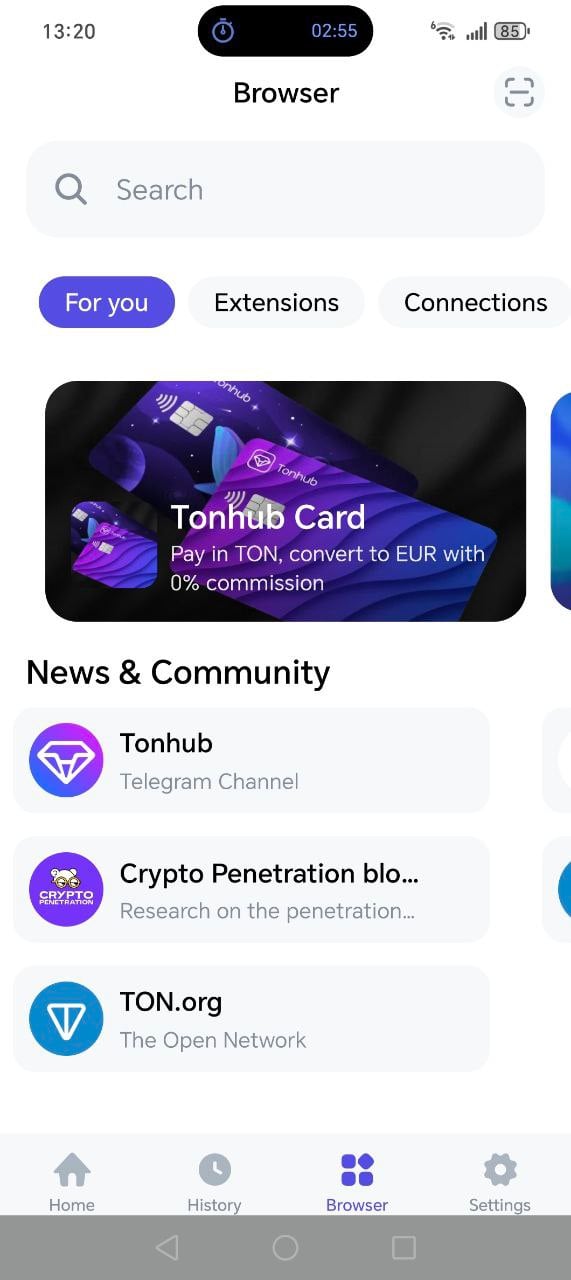Select the Browser tab in bottom bar

coord(357,1181)
